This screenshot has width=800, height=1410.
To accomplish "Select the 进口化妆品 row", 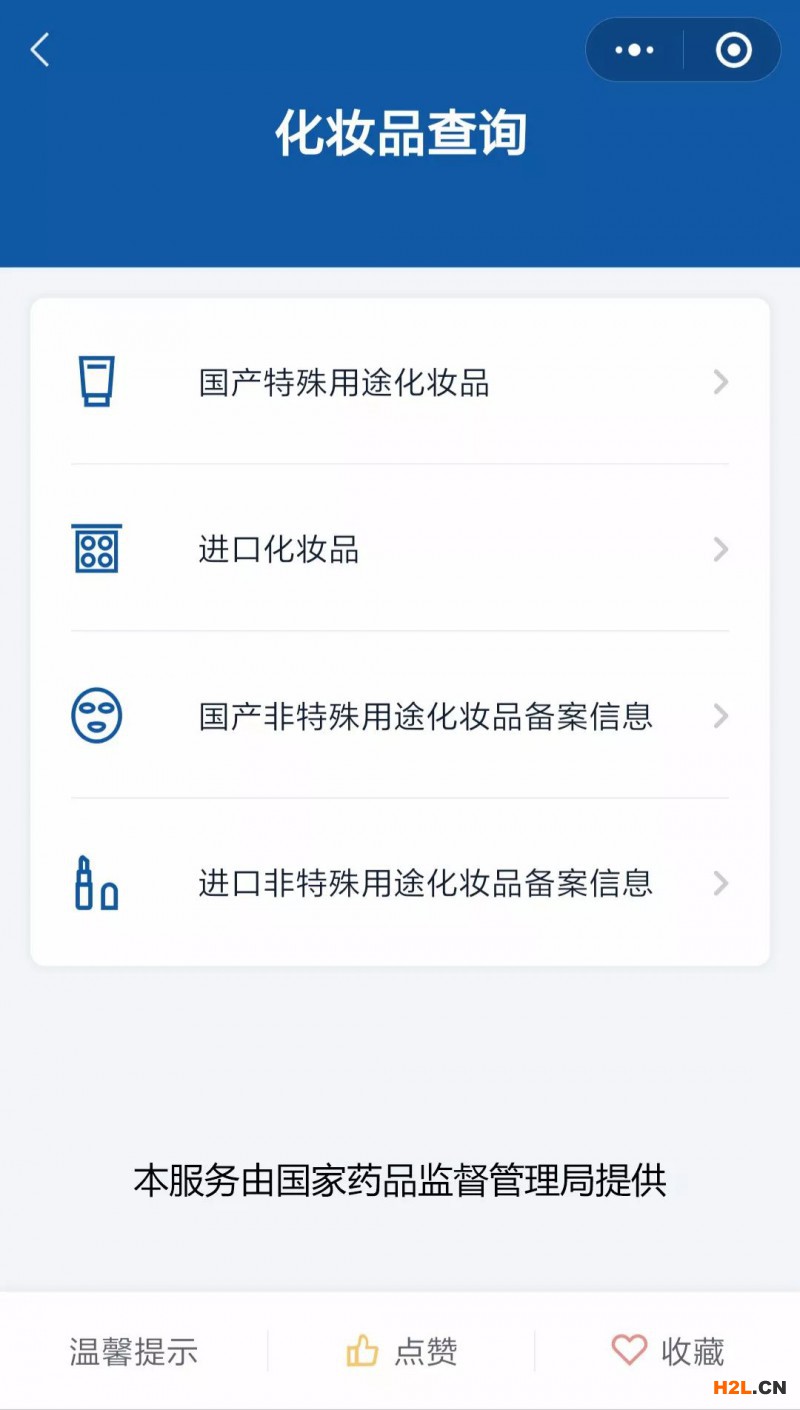I will [400, 549].
